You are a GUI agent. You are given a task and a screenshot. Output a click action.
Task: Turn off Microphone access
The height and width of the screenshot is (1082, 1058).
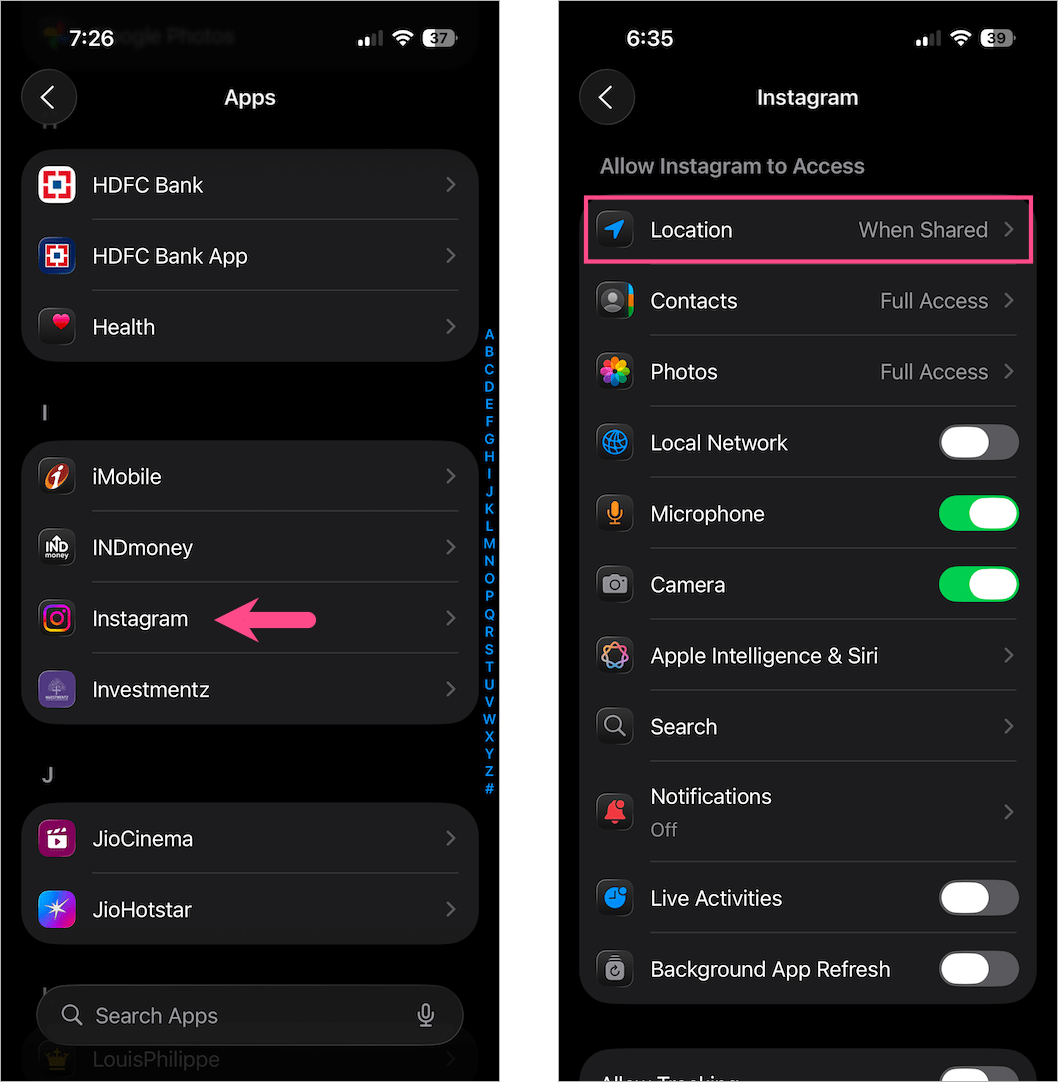(978, 513)
